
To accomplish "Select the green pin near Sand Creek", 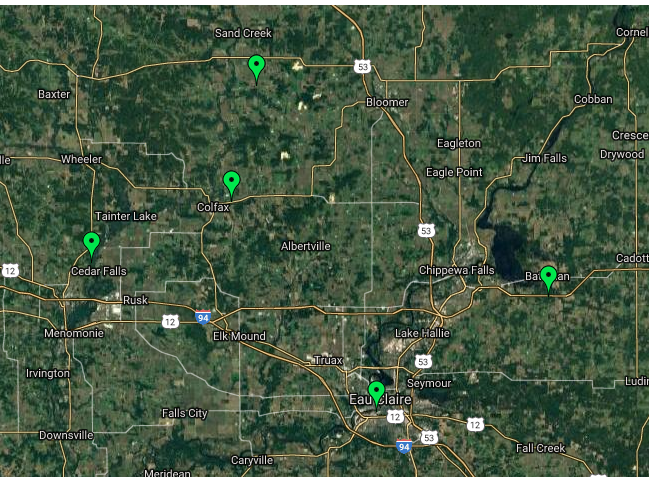I will [x=256, y=68].
